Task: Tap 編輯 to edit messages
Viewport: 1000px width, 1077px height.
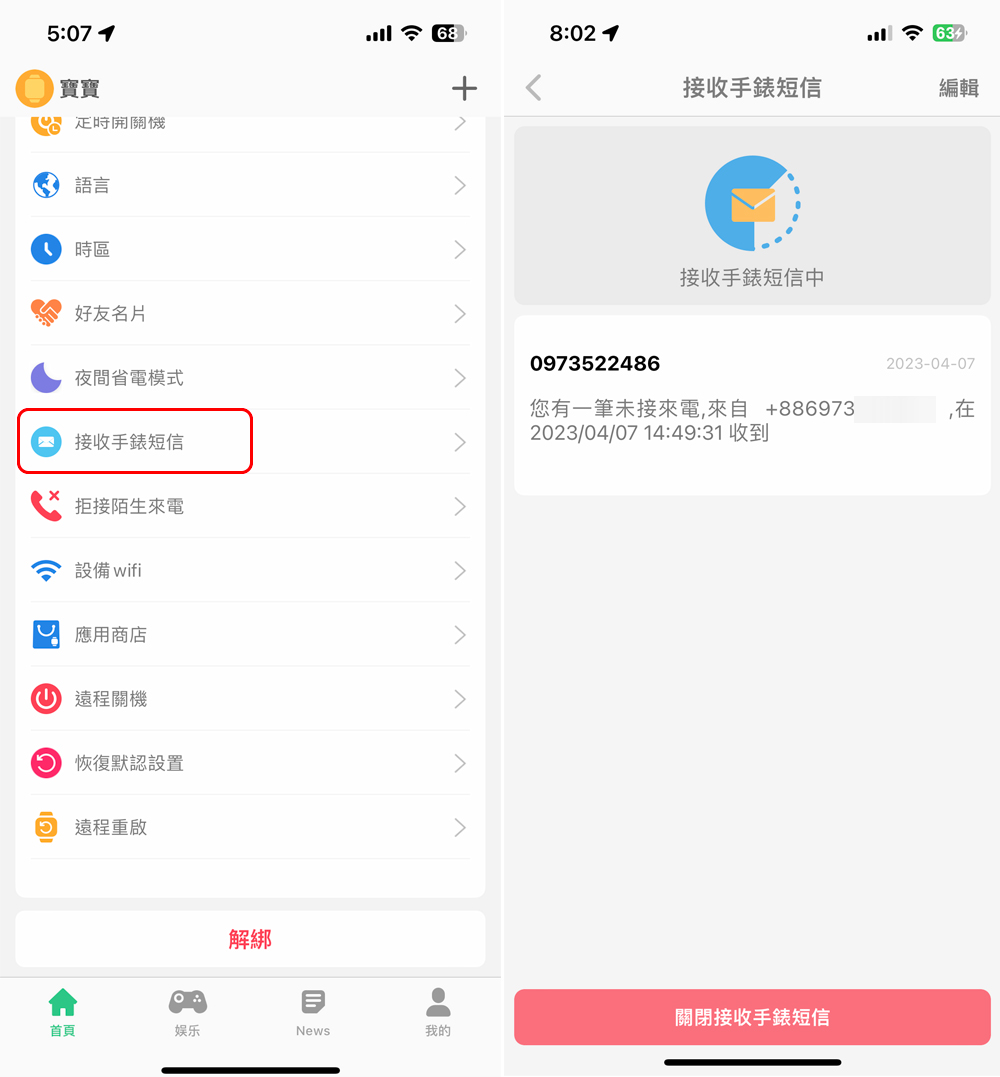Action: click(958, 88)
